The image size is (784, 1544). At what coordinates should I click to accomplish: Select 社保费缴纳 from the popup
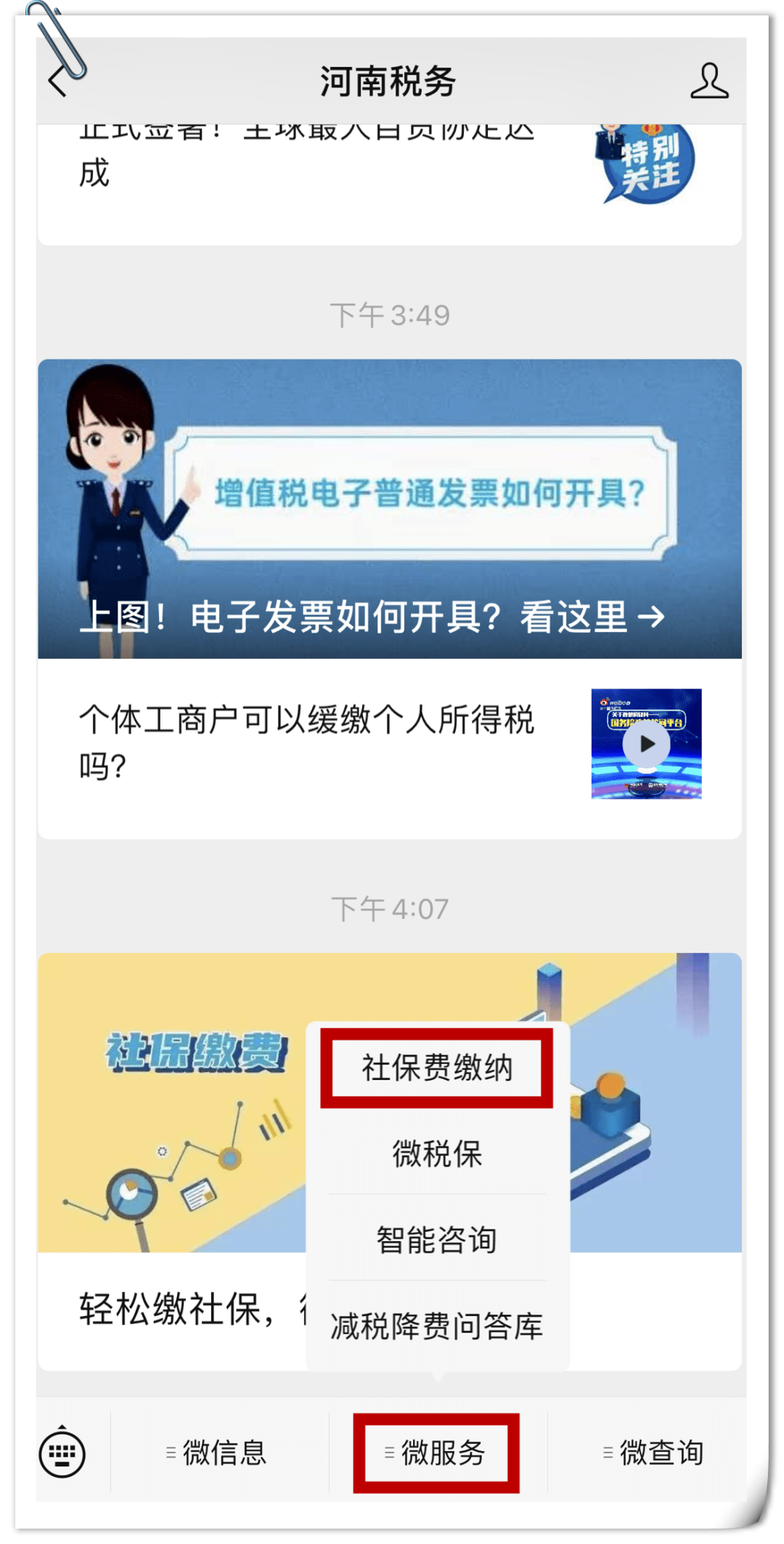click(437, 1068)
